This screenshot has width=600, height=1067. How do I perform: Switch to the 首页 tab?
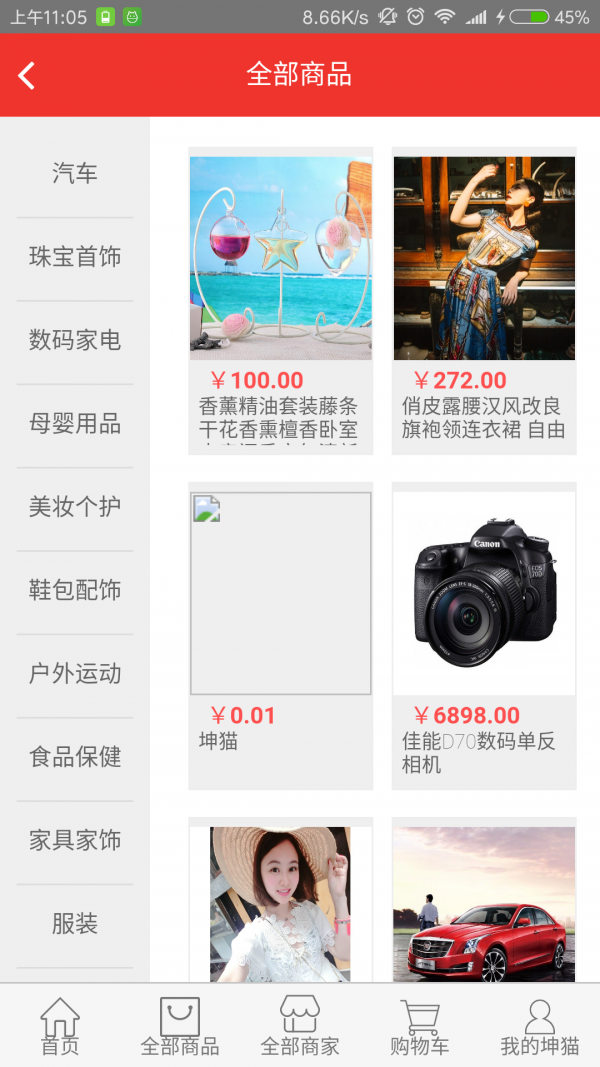(x=60, y=1026)
